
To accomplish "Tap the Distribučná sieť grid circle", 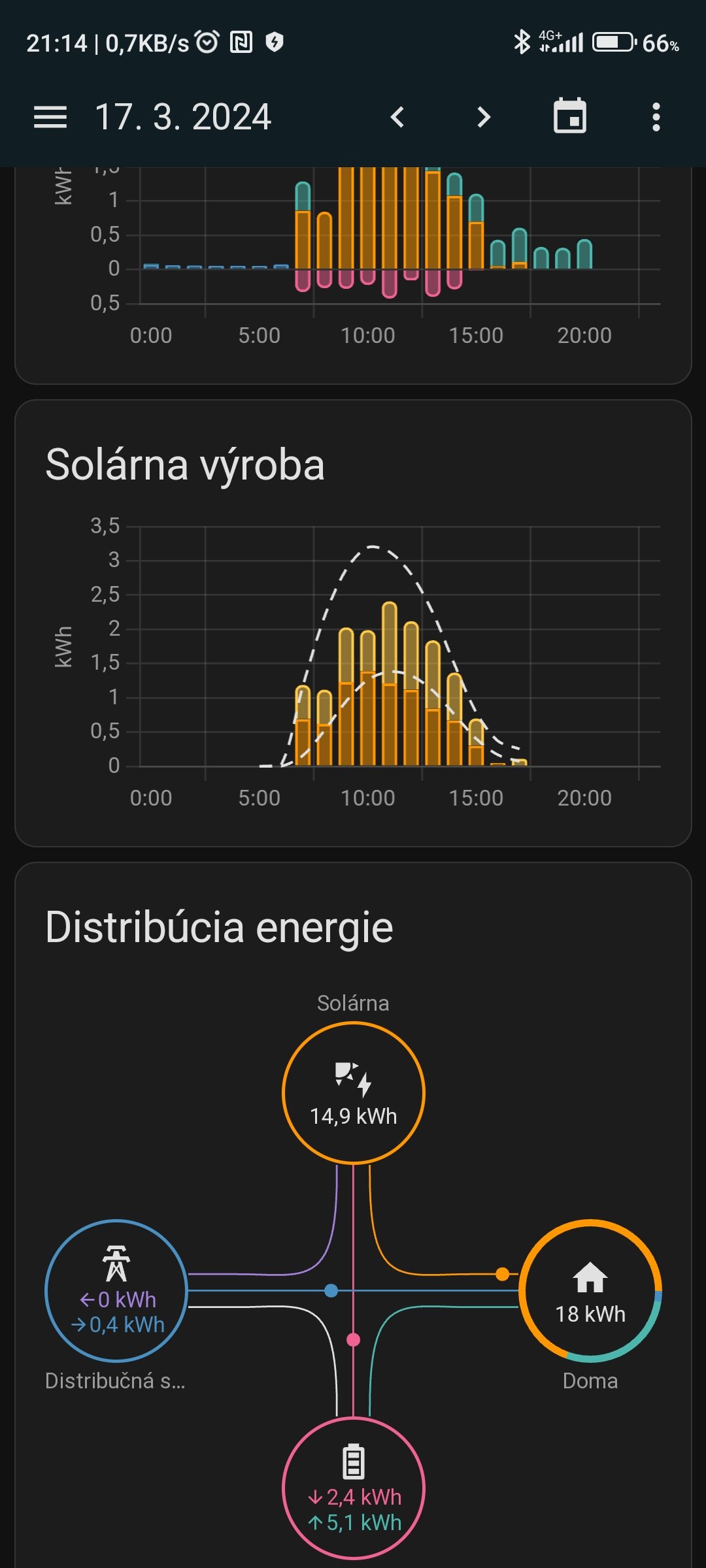I will tap(116, 1291).
